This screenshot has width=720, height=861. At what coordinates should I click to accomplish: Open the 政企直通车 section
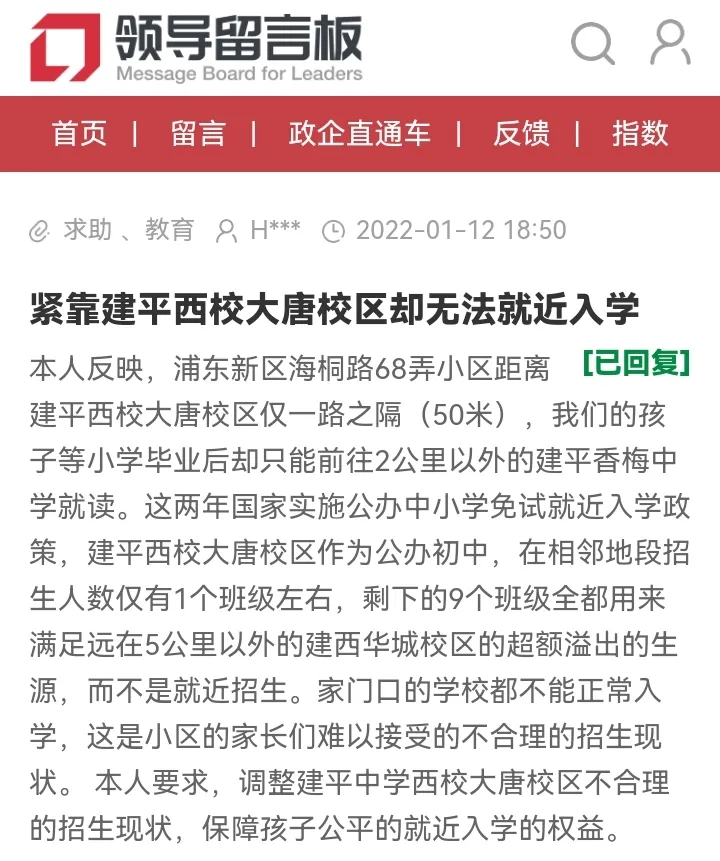360,133
